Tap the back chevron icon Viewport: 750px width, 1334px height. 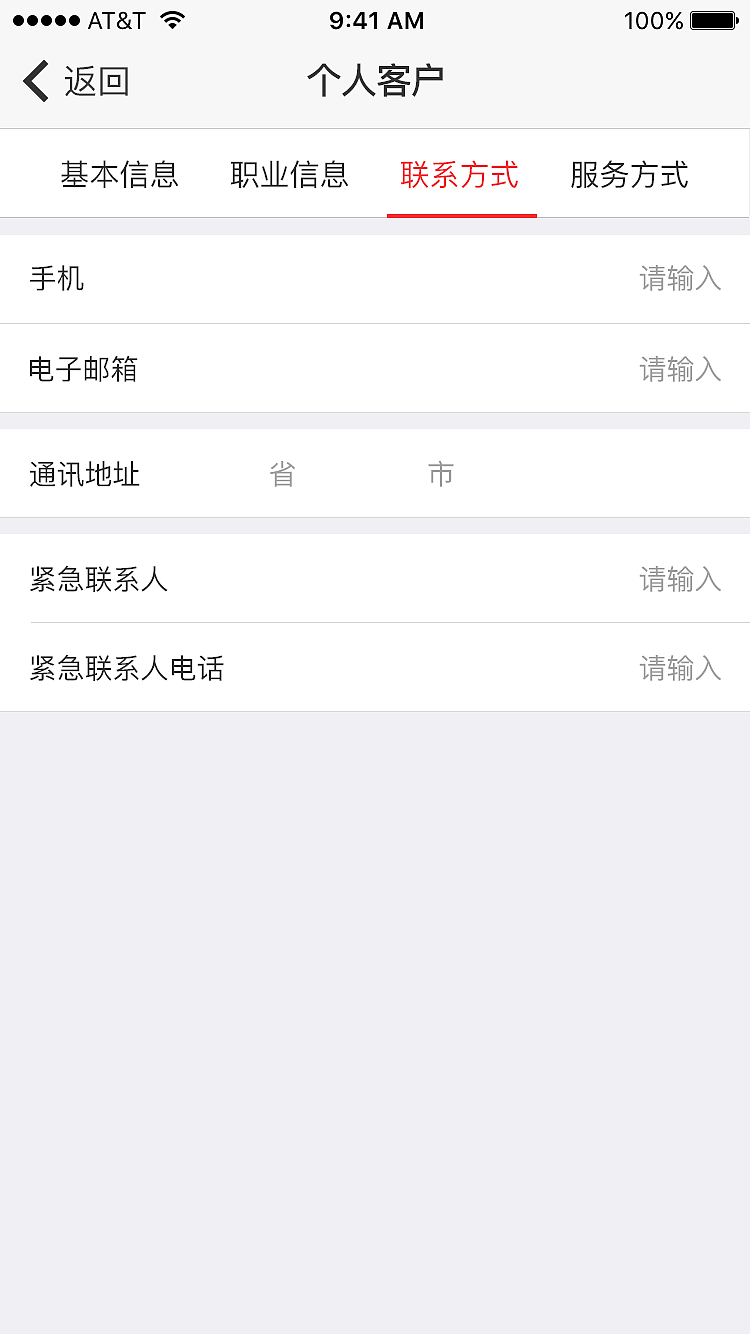coord(35,81)
